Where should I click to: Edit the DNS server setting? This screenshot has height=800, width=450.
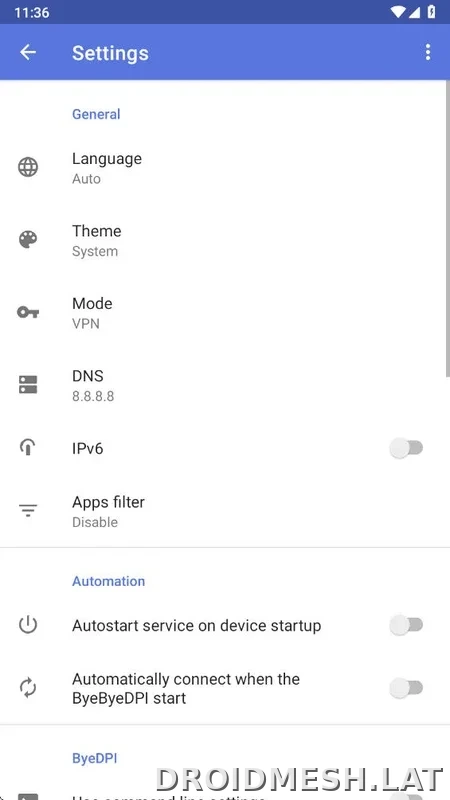click(x=225, y=385)
